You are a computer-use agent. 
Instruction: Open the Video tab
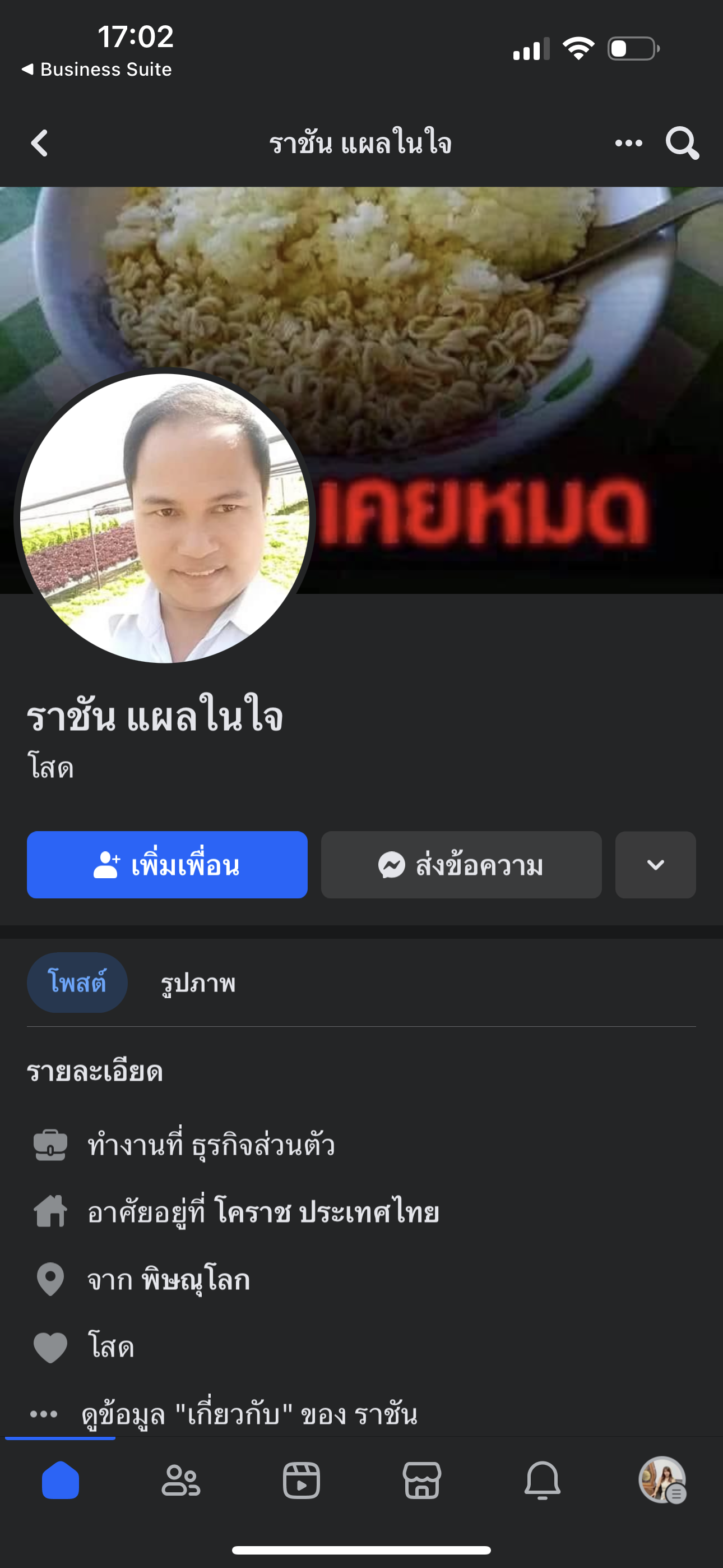[302, 1481]
